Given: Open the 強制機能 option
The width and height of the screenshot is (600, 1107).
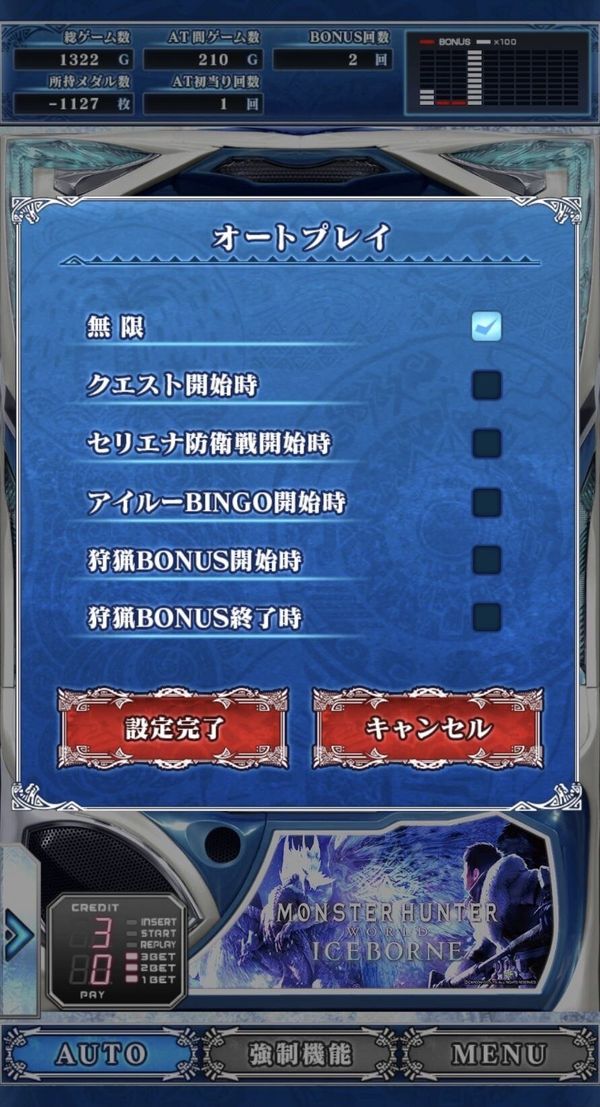Looking at the screenshot, I should point(300,1055).
